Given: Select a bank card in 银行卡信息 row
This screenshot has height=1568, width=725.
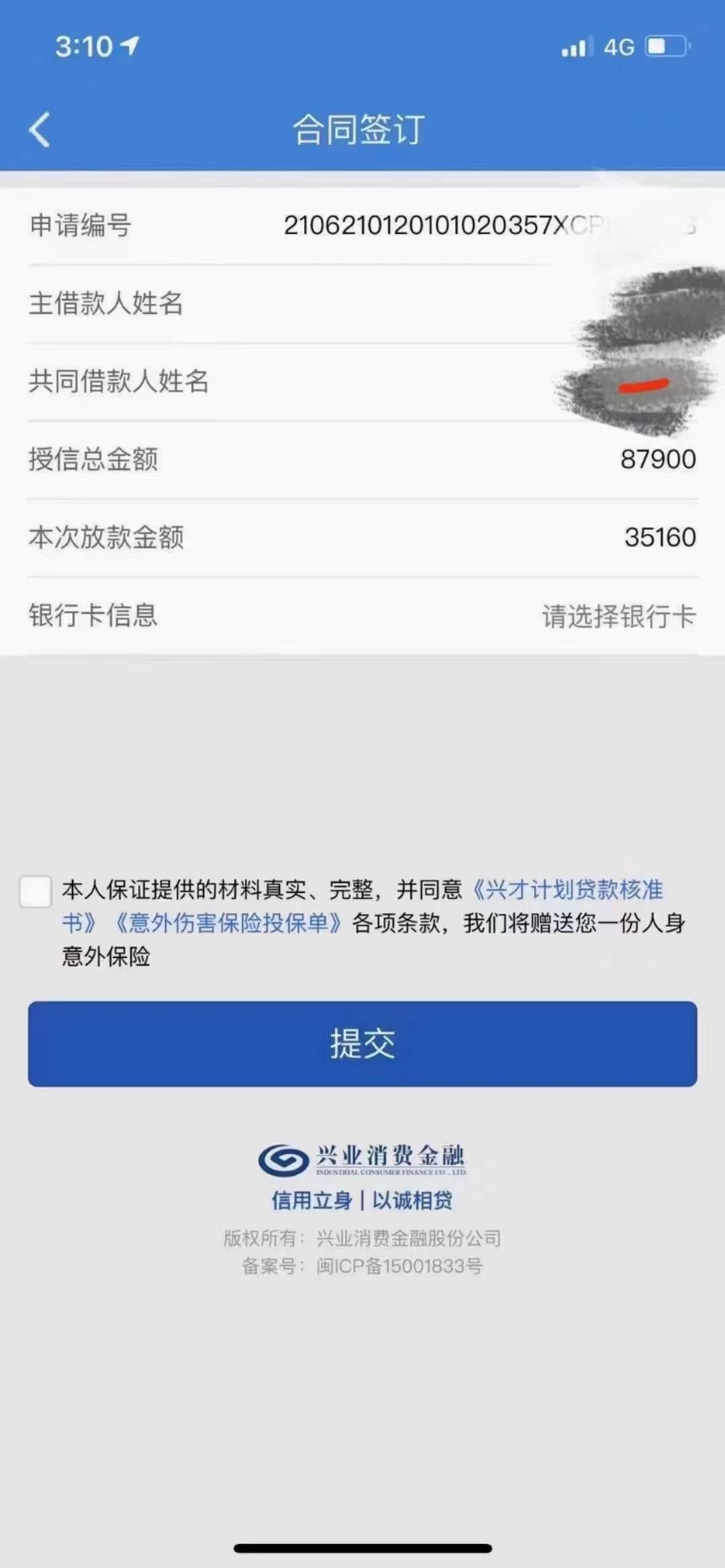Looking at the screenshot, I should pos(618,616).
